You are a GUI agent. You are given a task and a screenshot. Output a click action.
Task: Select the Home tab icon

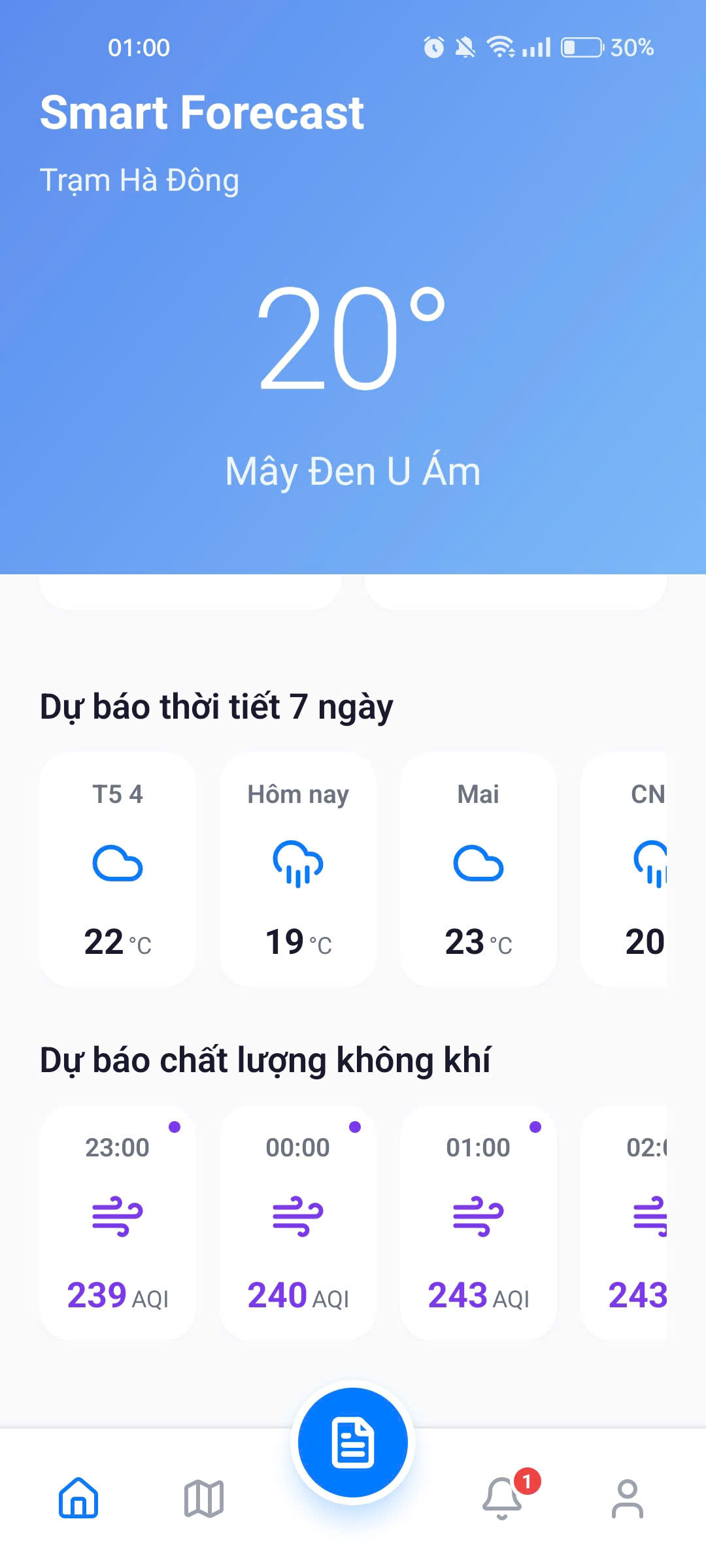[77, 1501]
